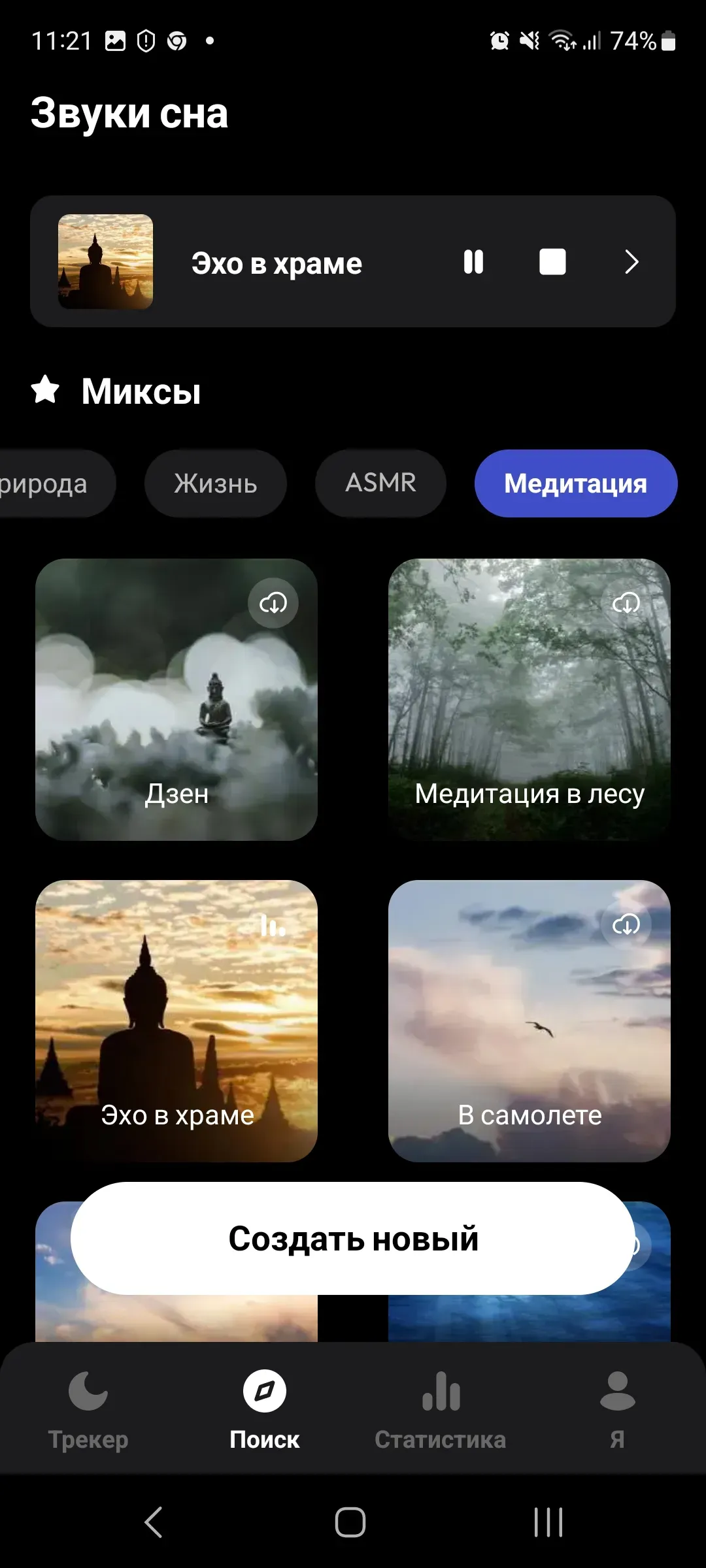Viewport: 706px width, 1568px height.
Task: Stop the currently playing sound
Action: tap(552, 262)
